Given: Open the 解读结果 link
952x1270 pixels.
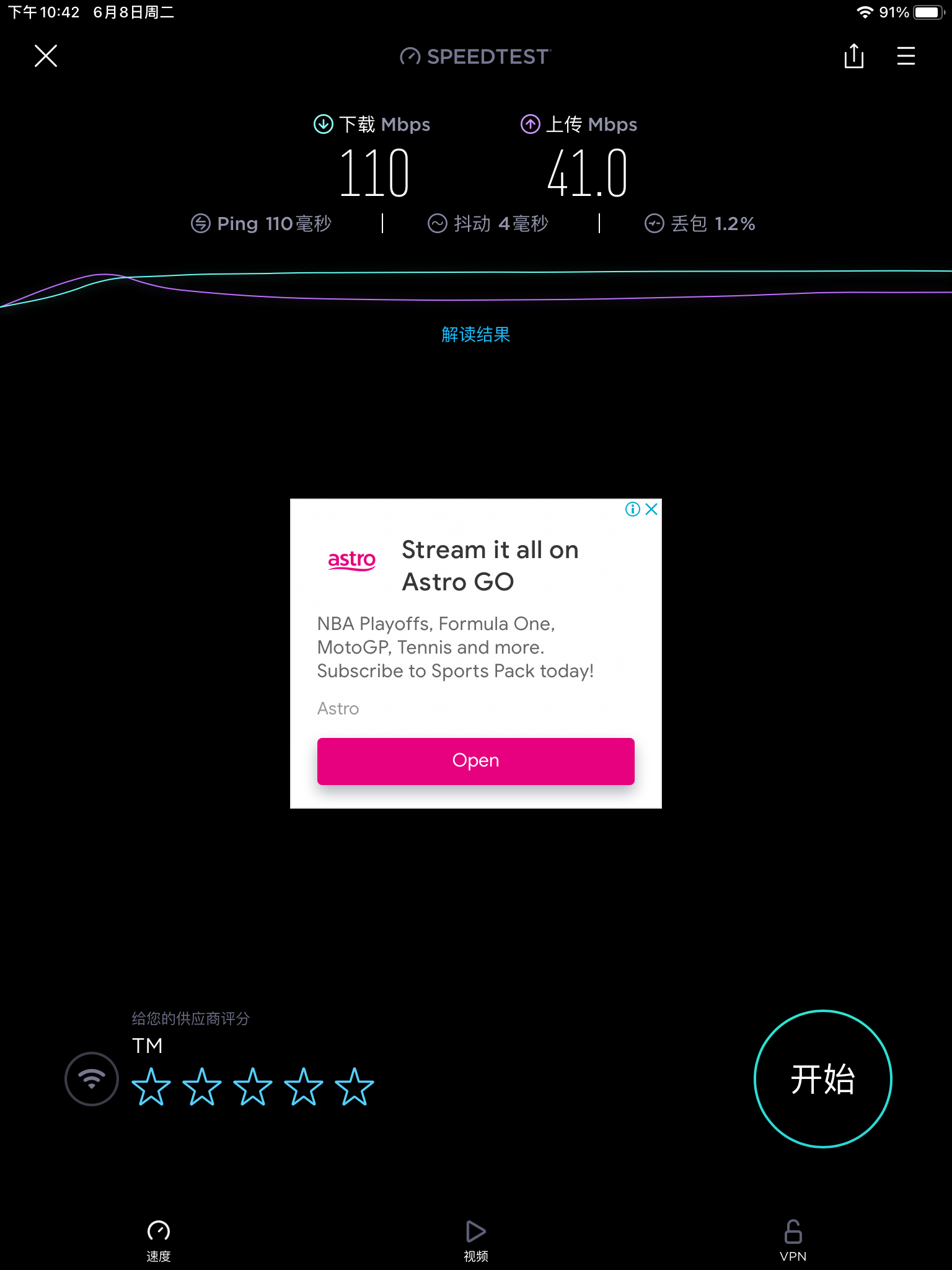Looking at the screenshot, I should click(475, 334).
